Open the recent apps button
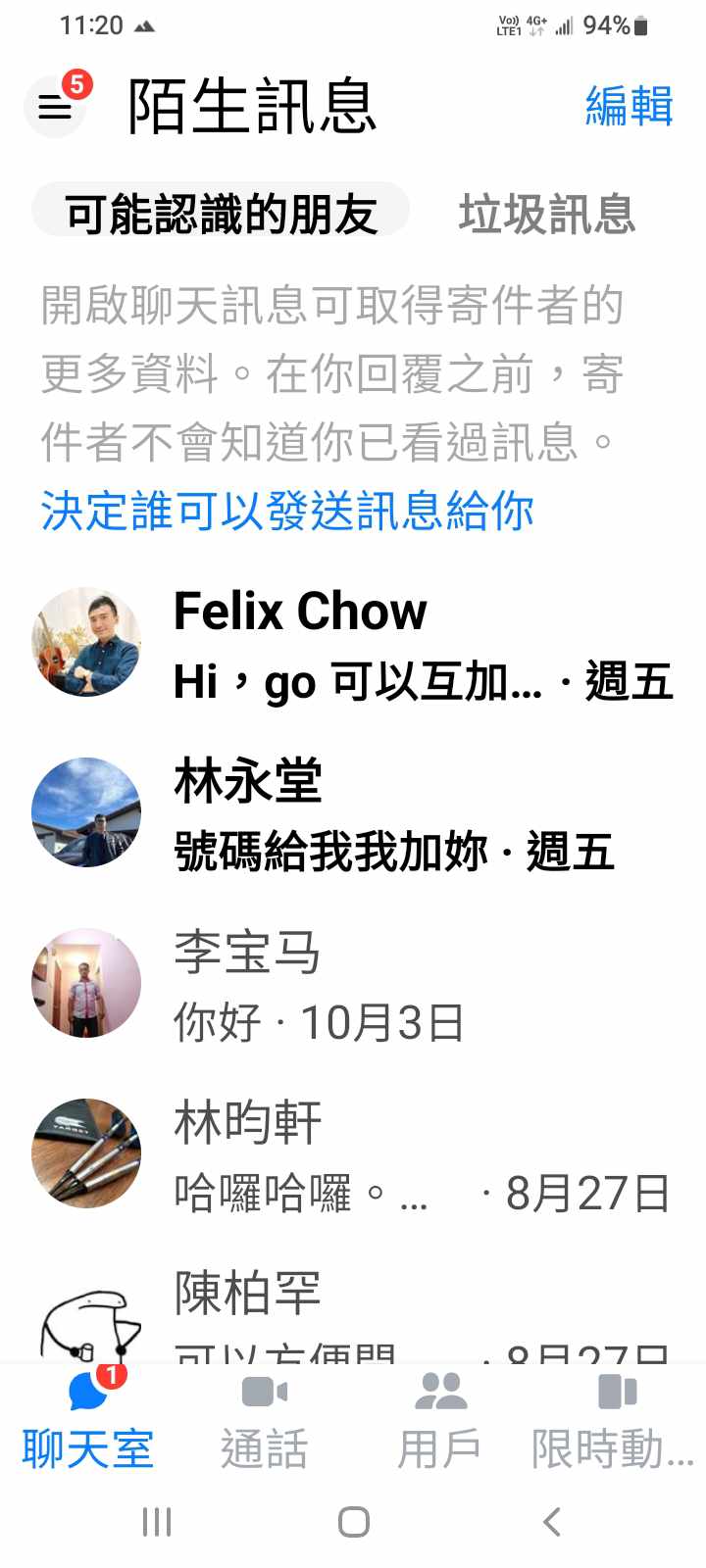 coord(157,1522)
